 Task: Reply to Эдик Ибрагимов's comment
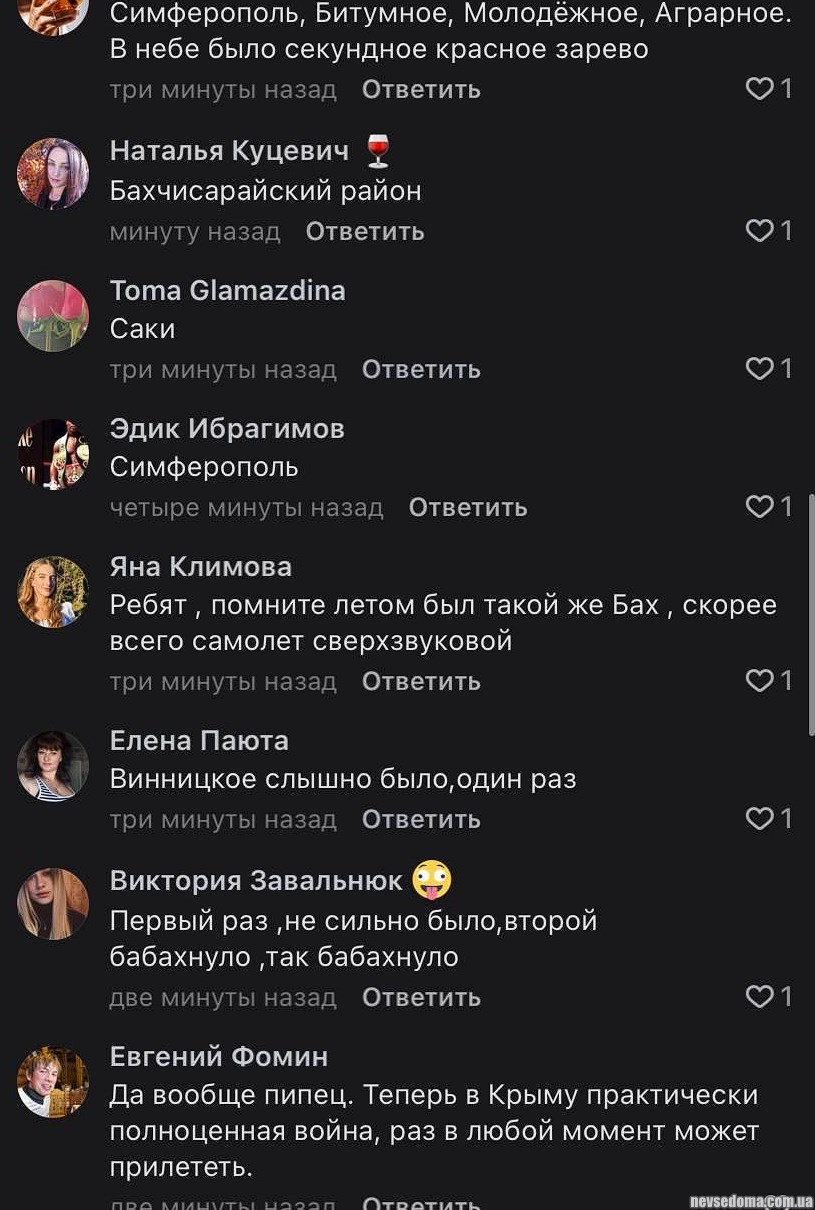pyautogui.click(x=468, y=508)
